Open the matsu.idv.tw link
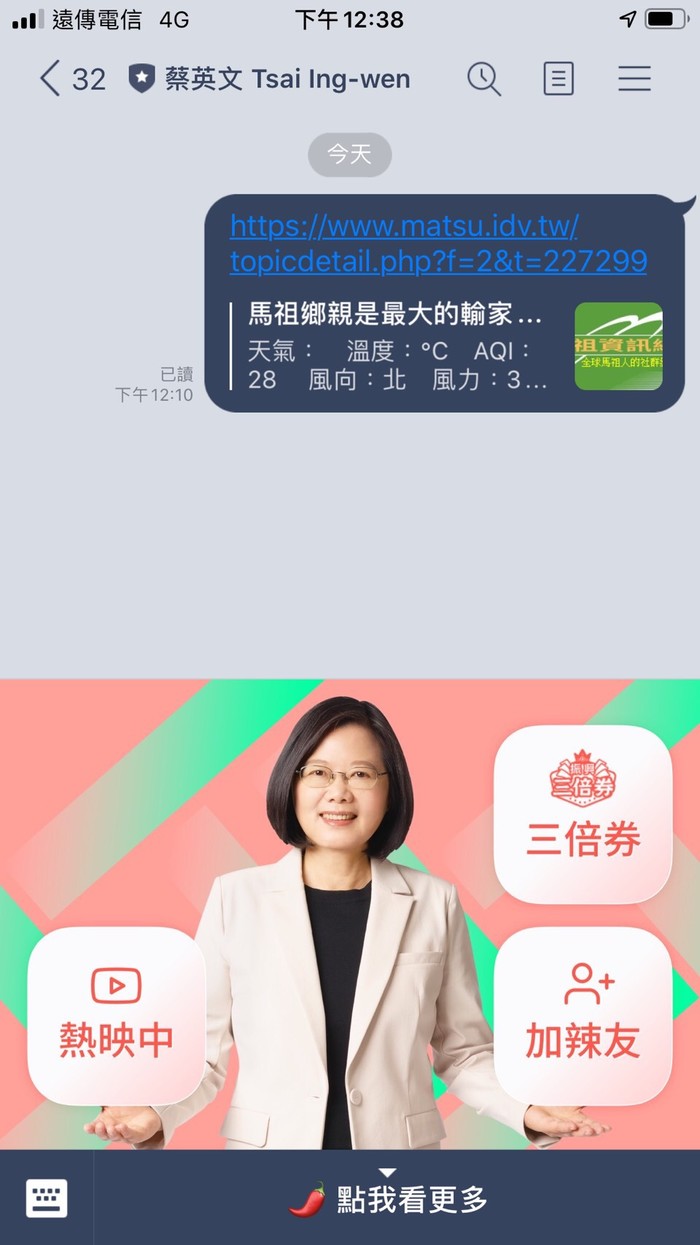This screenshot has width=700, height=1245. [437, 243]
